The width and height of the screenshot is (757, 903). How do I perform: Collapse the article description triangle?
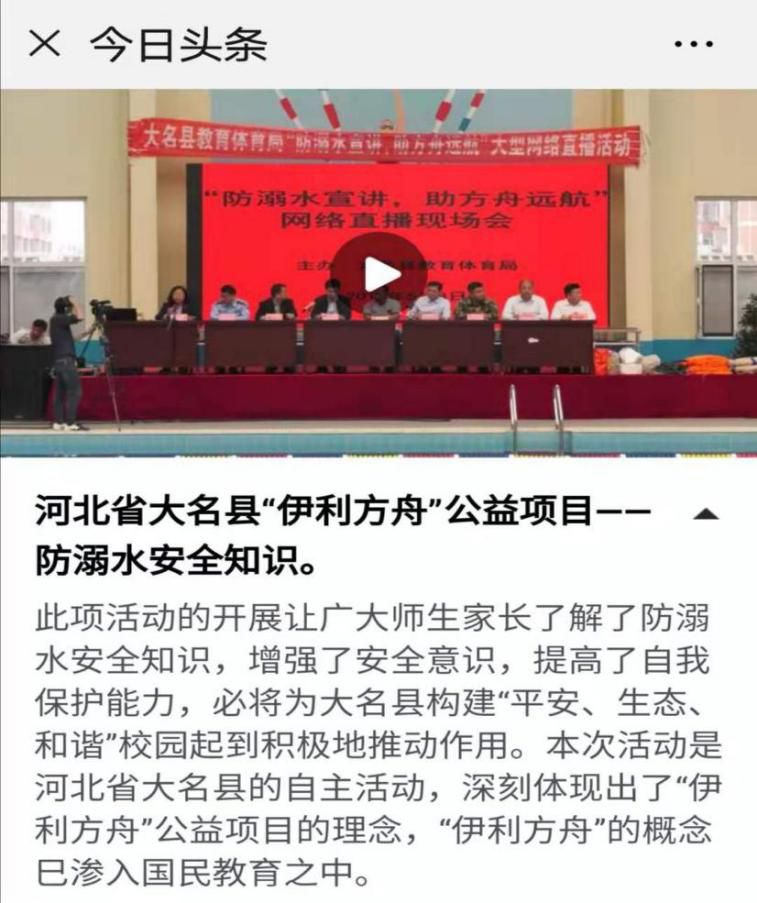pyautogui.click(x=705, y=514)
